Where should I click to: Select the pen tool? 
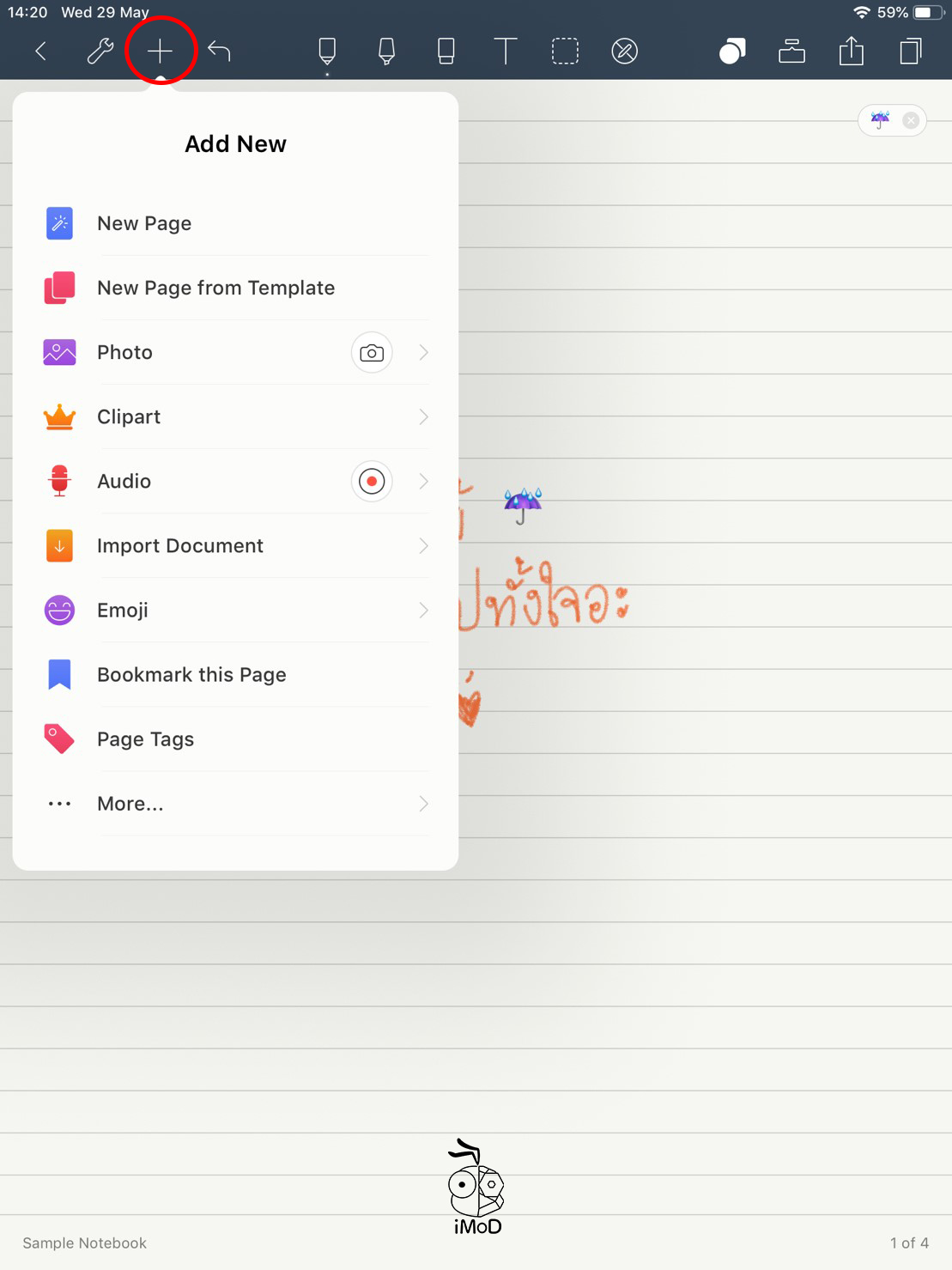(x=327, y=52)
